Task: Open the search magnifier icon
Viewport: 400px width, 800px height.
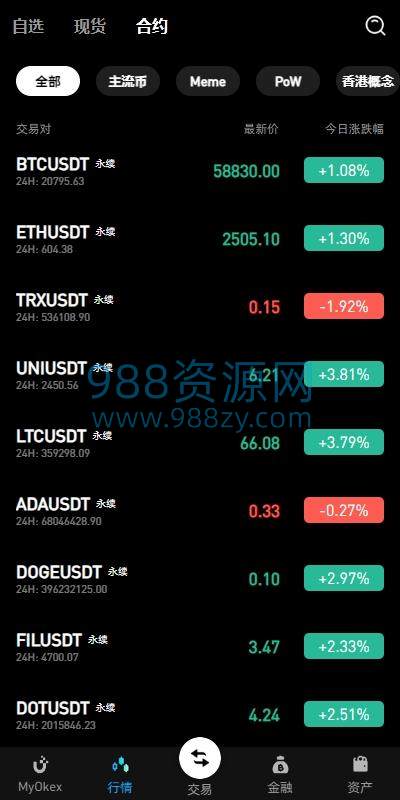Action: click(x=376, y=26)
